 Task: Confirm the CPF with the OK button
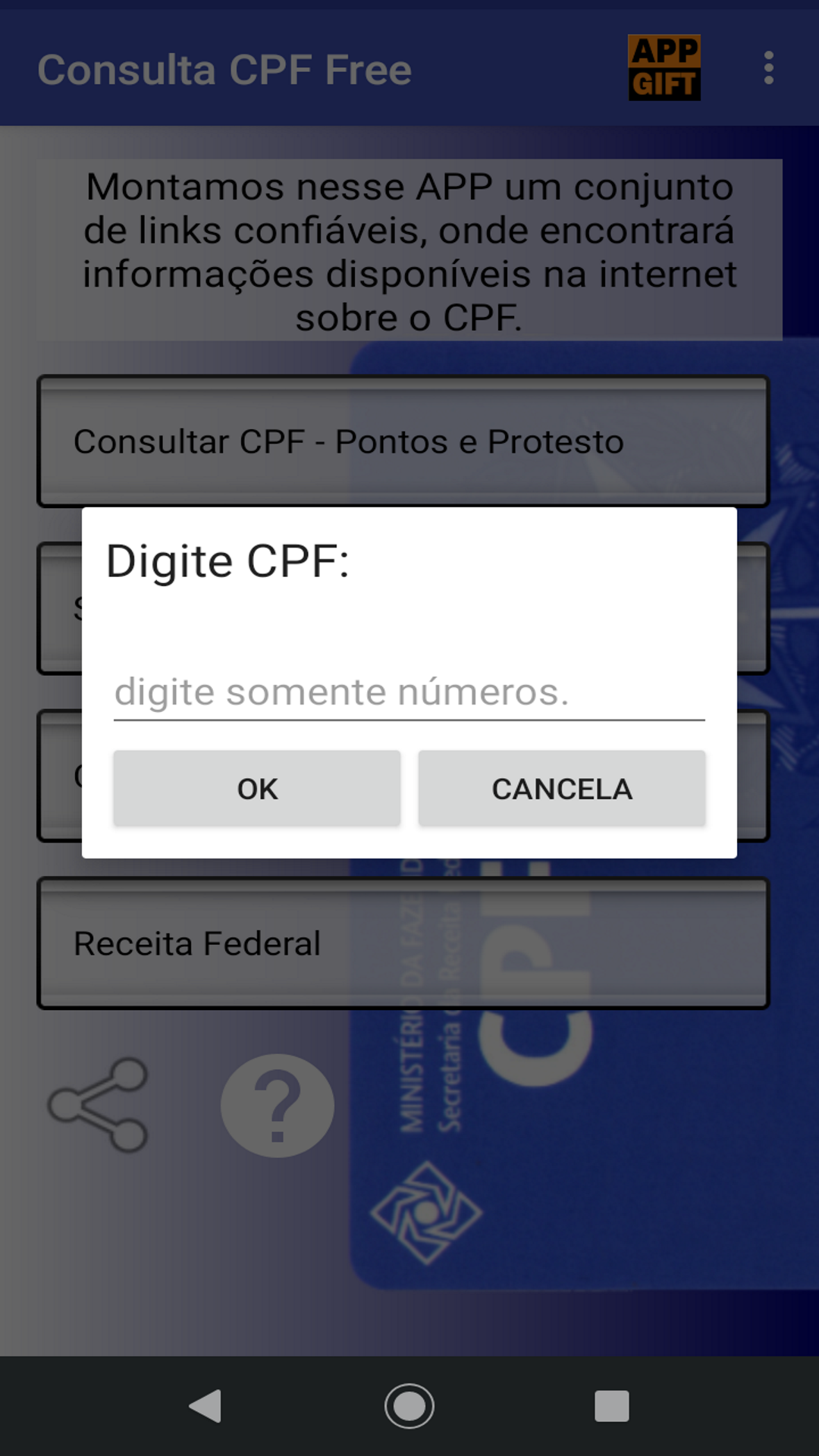coord(256,789)
